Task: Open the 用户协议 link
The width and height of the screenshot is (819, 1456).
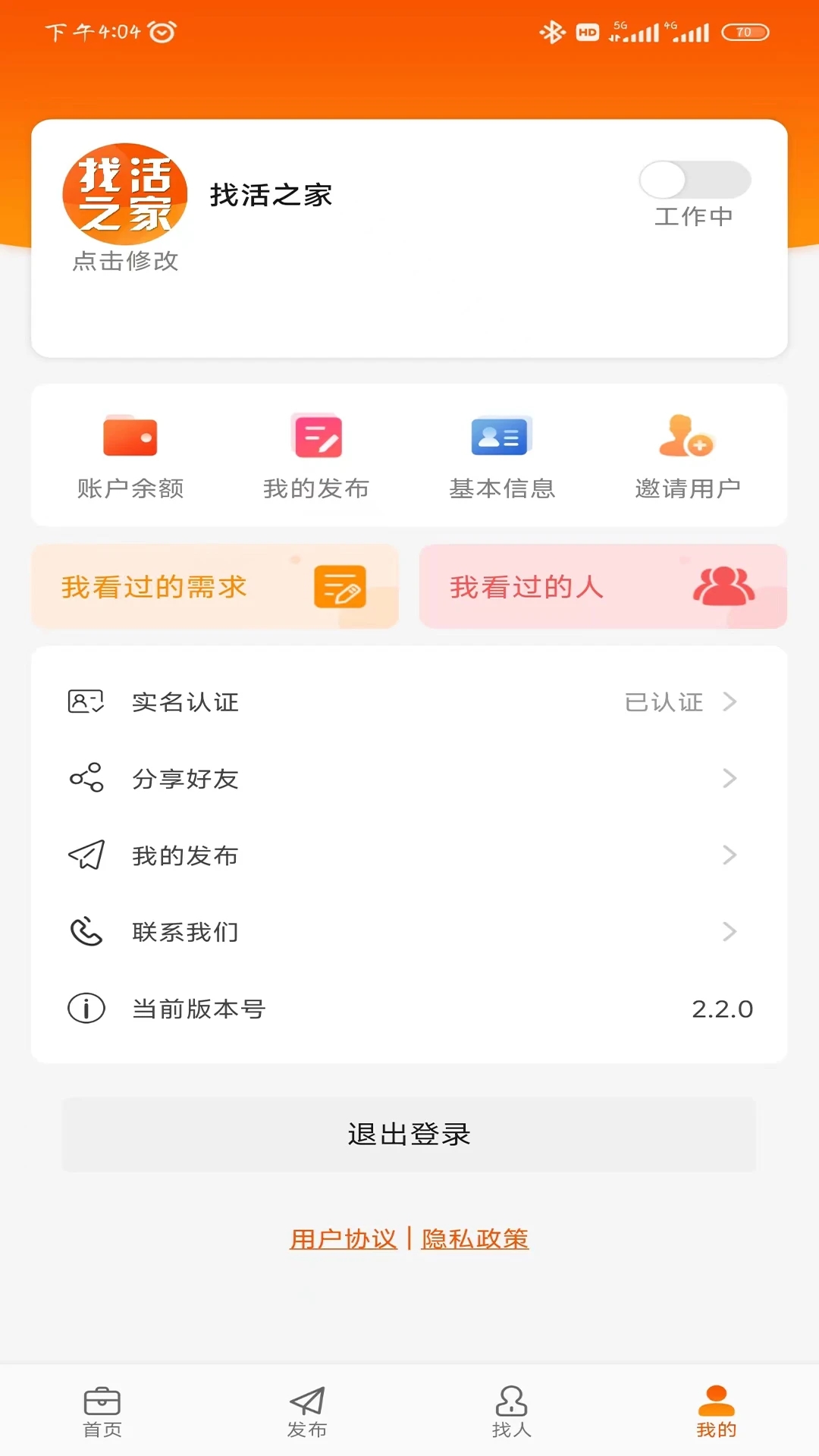Action: (x=342, y=1238)
